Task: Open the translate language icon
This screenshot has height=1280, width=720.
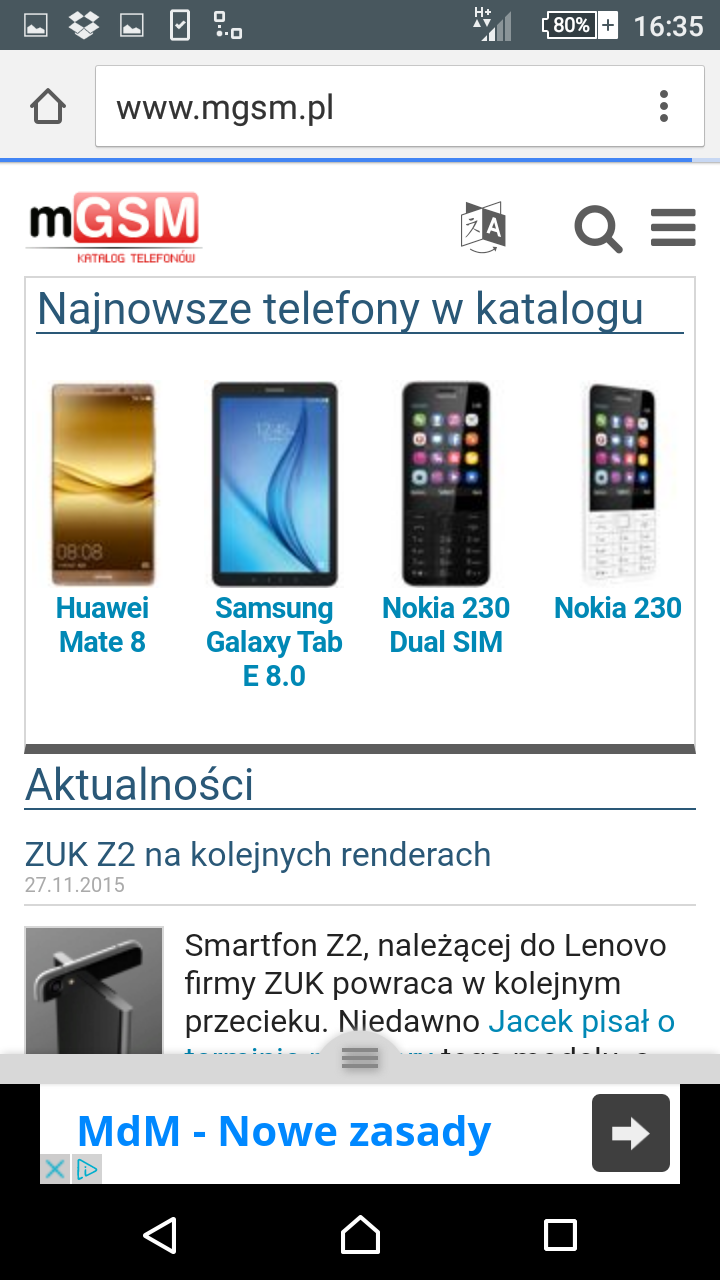Action: (x=484, y=228)
